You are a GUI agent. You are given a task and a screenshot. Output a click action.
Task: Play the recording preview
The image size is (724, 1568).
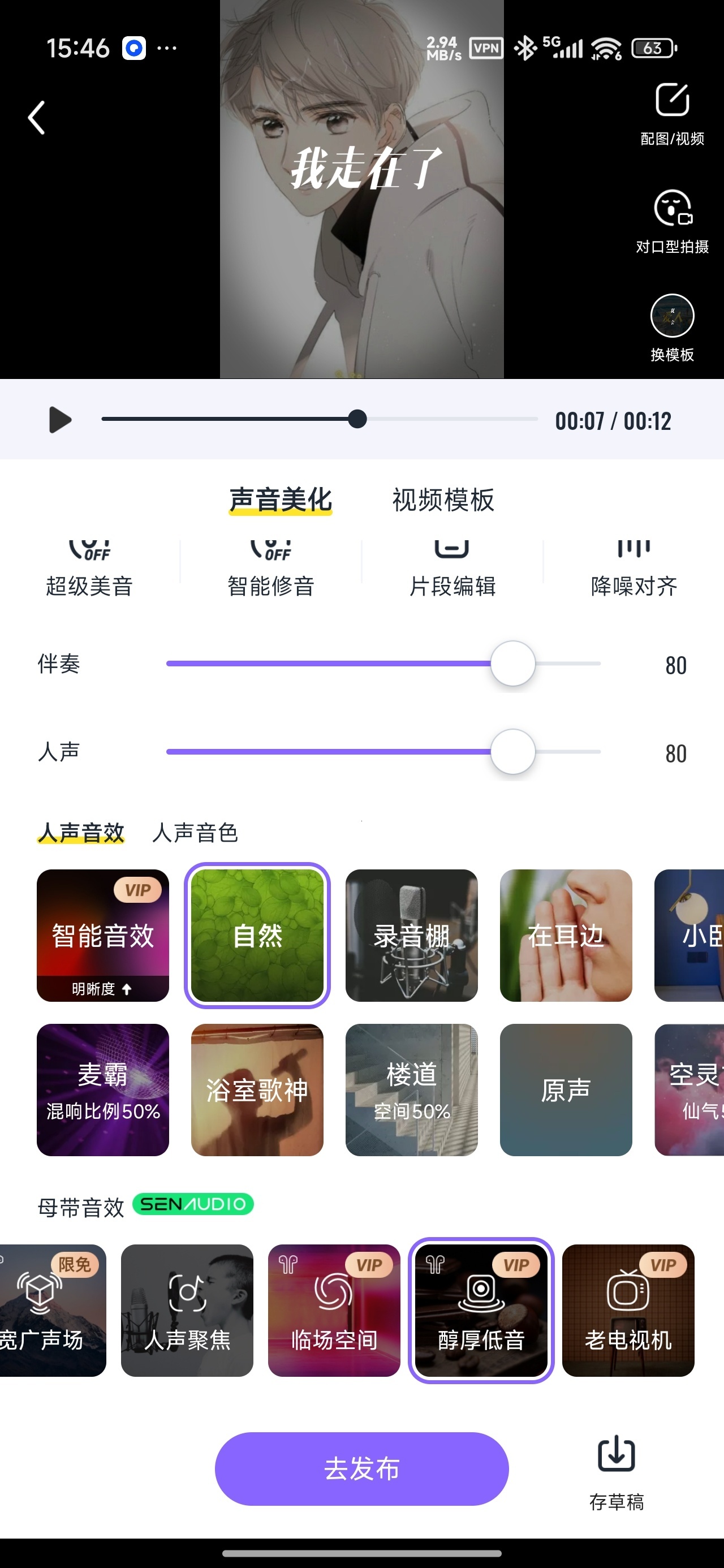[60, 420]
